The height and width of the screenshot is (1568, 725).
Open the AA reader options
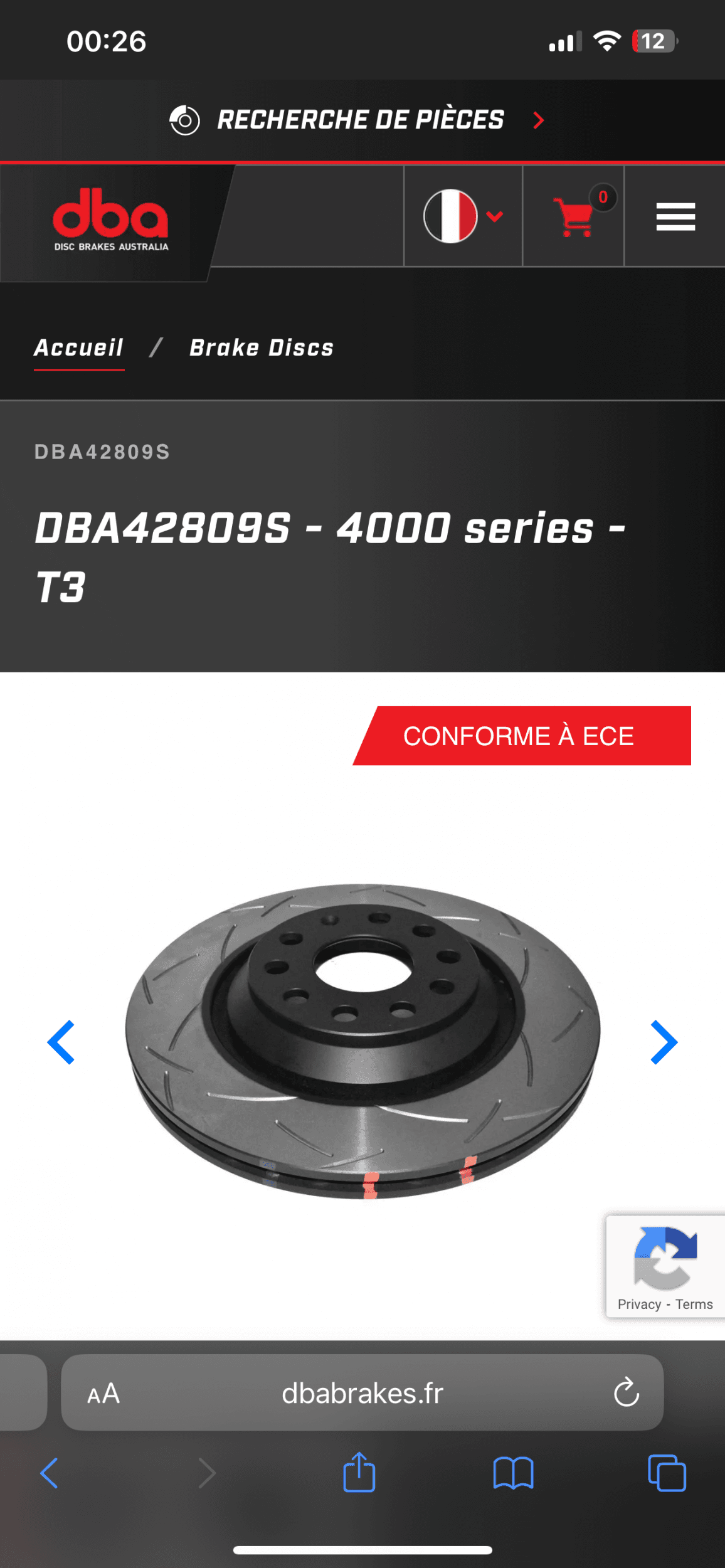point(103,1394)
